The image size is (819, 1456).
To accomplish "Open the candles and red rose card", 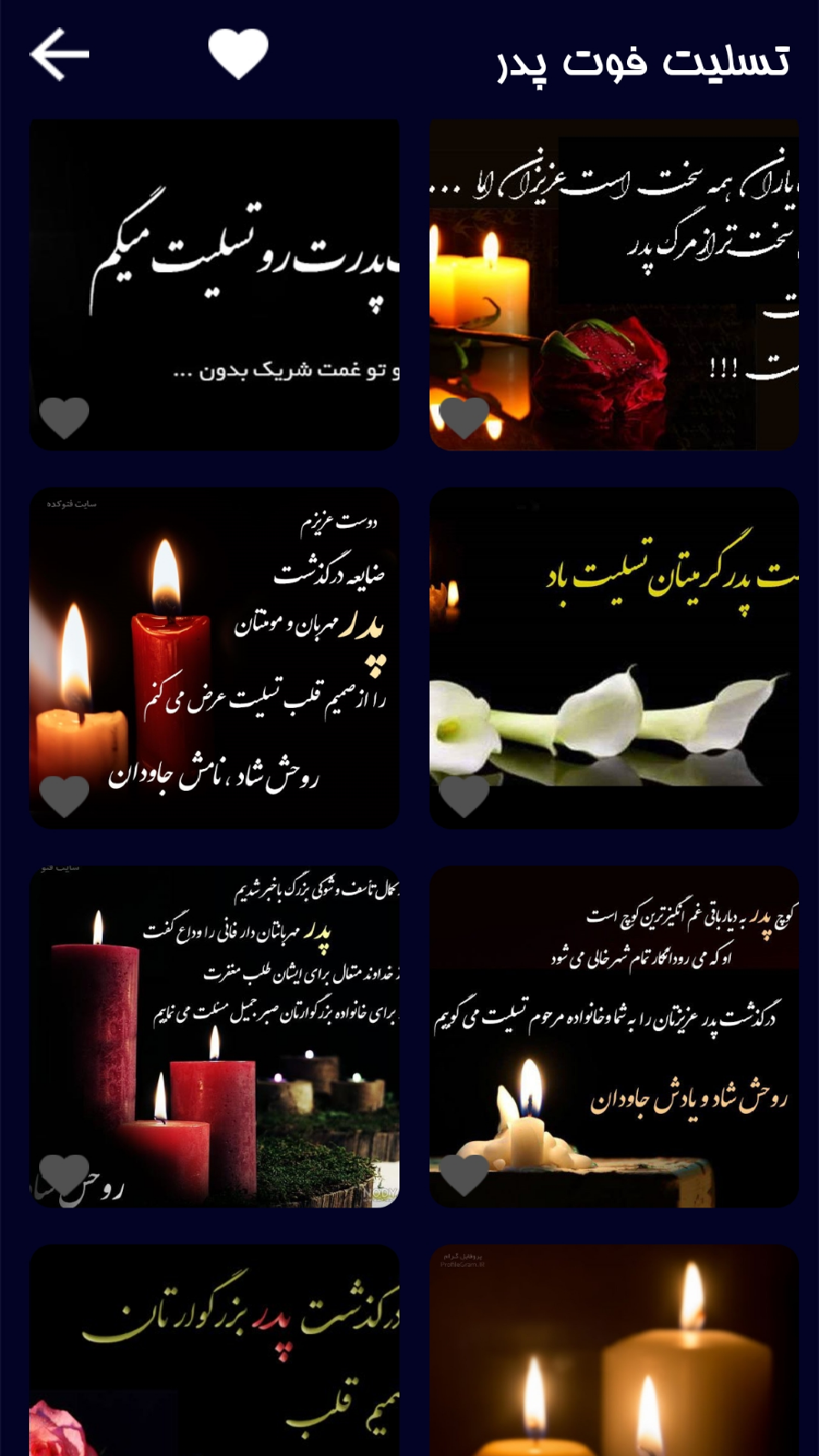I will point(614,273).
